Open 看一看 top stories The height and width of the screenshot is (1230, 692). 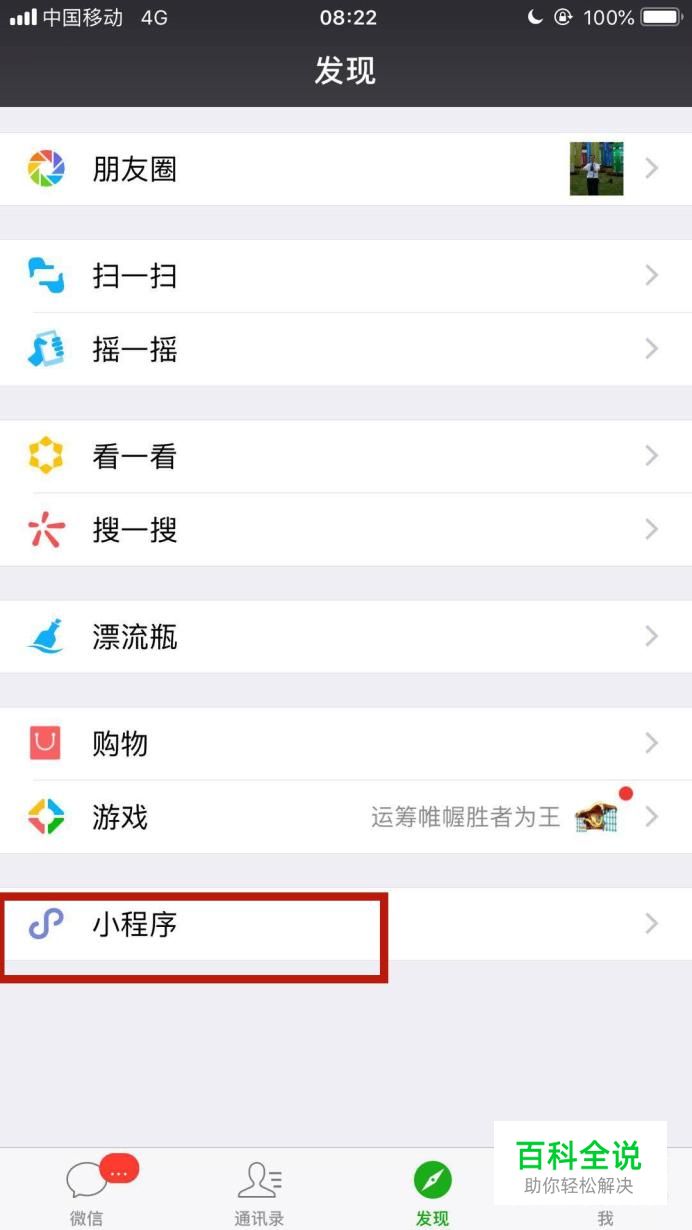(134, 456)
